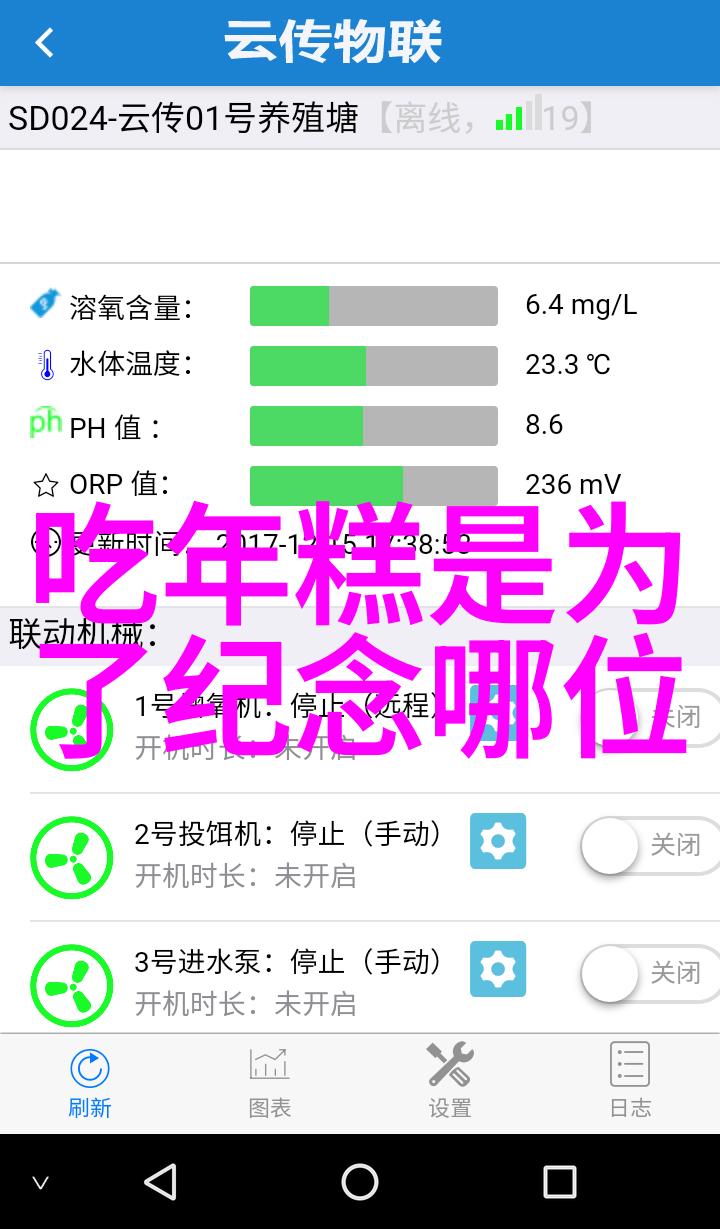Open the recent apps overview
The width and height of the screenshot is (720, 1229).
(x=559, y=1182)
